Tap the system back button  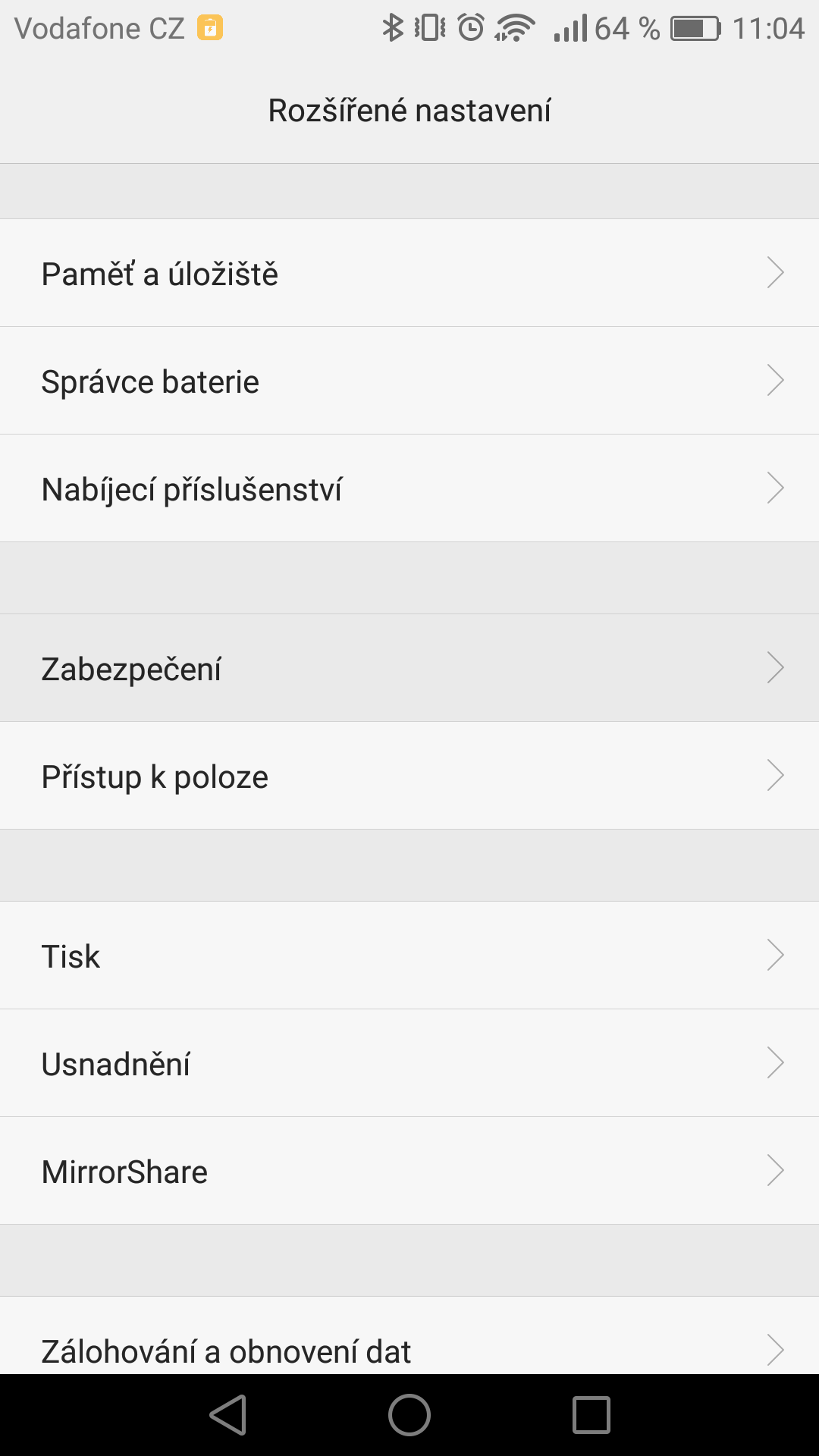(x=228, y=1415)
